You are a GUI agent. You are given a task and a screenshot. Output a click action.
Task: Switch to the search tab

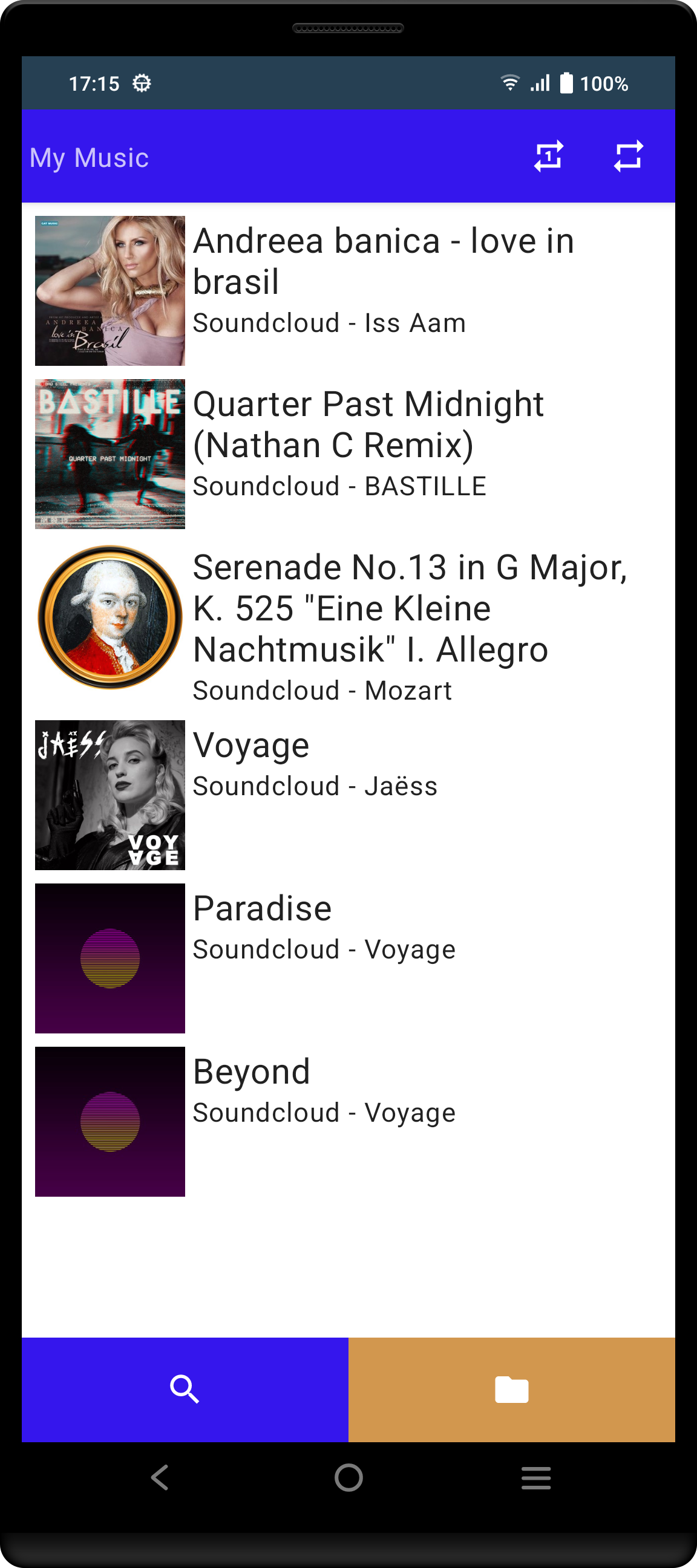click(185, 1389)
